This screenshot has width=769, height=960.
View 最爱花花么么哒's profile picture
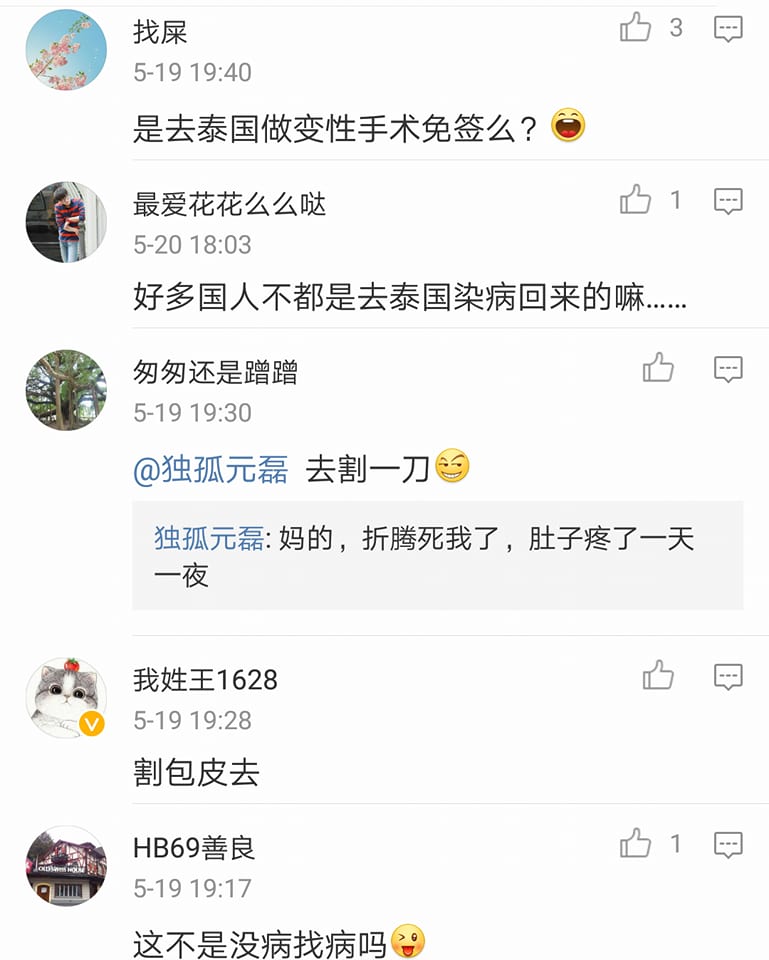(x=66, y=222)
